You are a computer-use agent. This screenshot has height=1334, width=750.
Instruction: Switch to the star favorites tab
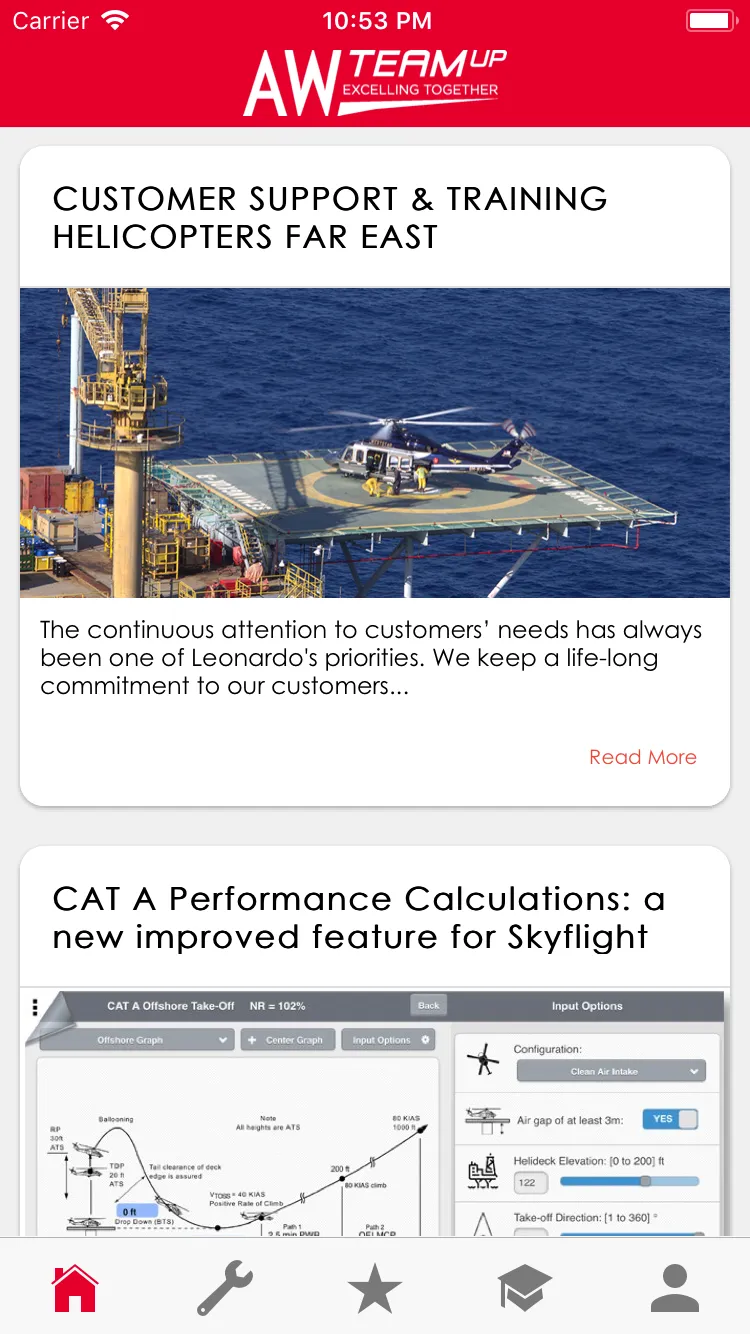(375, 1288)
